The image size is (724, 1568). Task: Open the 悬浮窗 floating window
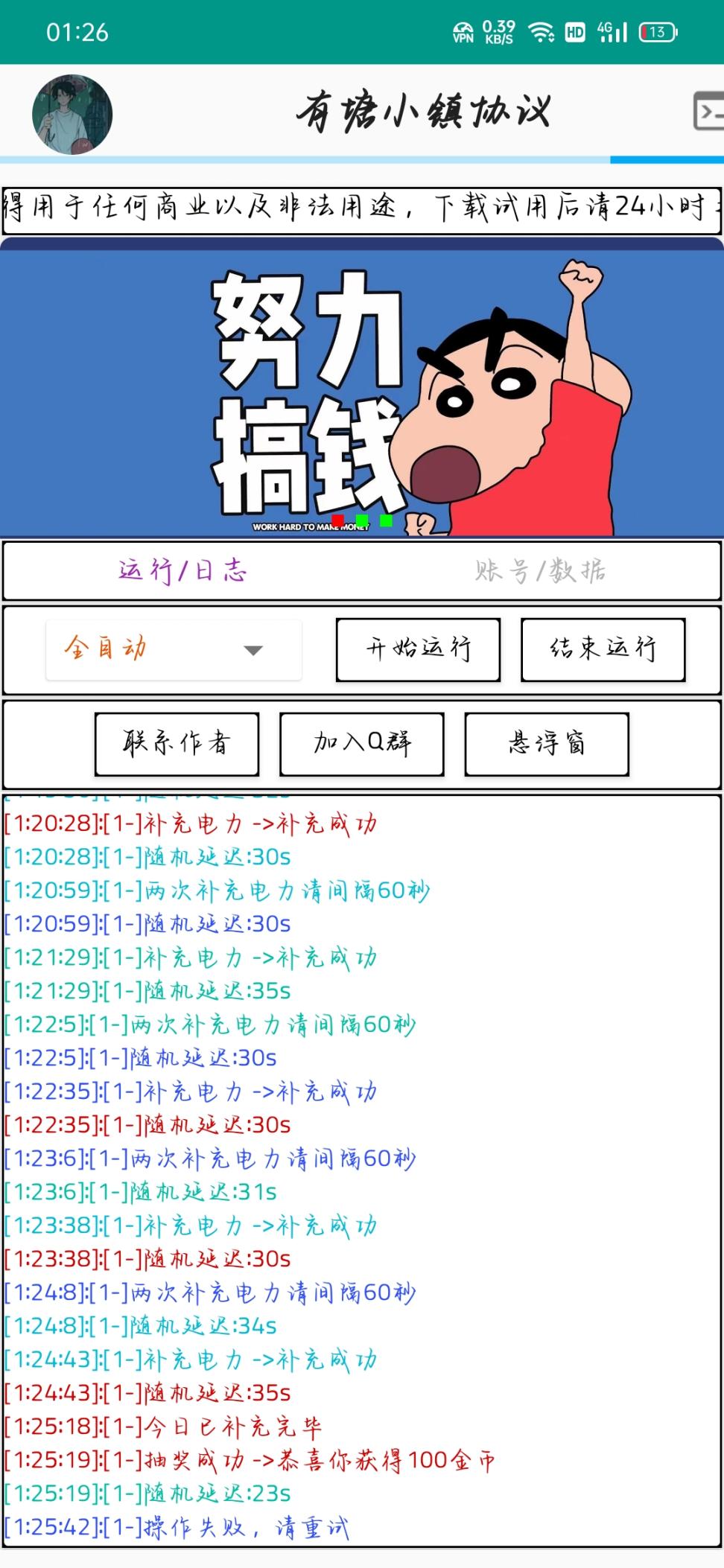tap(547, 744)
